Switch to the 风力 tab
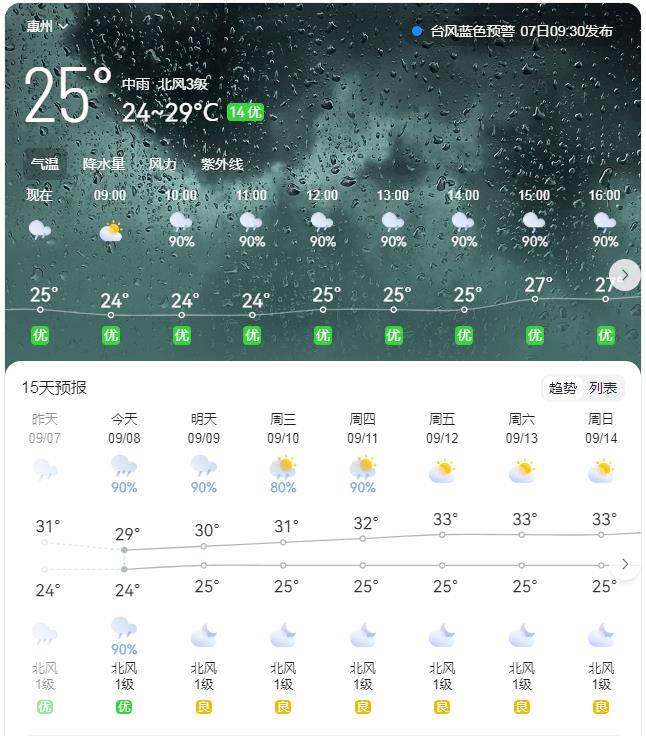 pos(162,164)
